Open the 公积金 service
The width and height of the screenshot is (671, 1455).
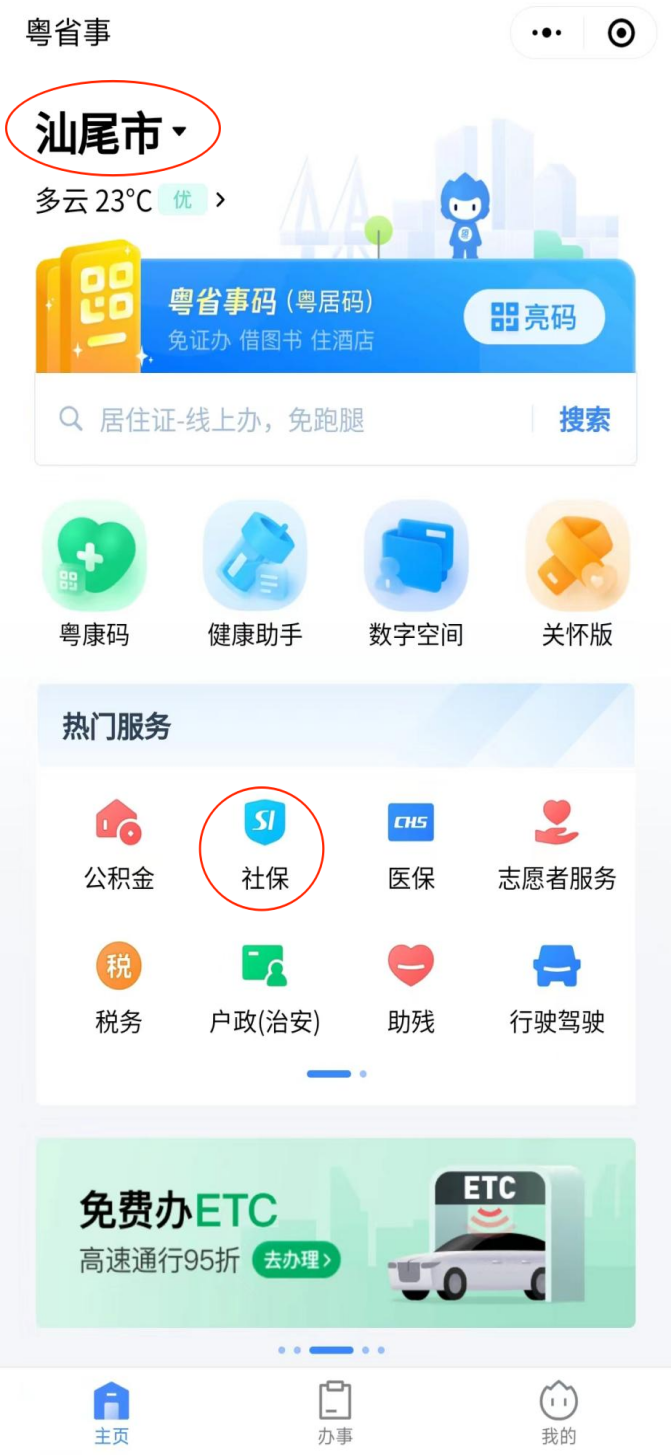(119, 844)
